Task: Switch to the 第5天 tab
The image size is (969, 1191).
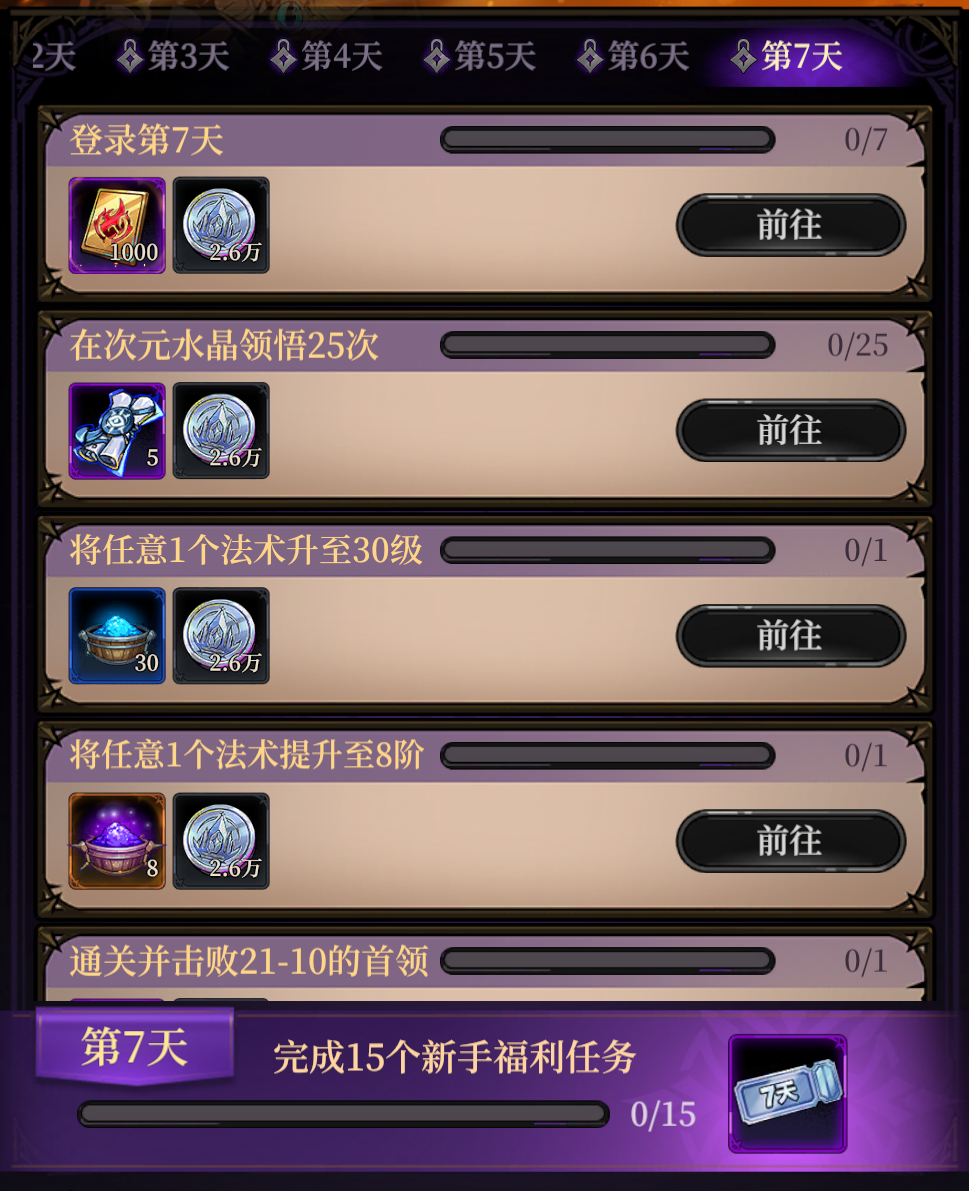Action: [480, 57]
